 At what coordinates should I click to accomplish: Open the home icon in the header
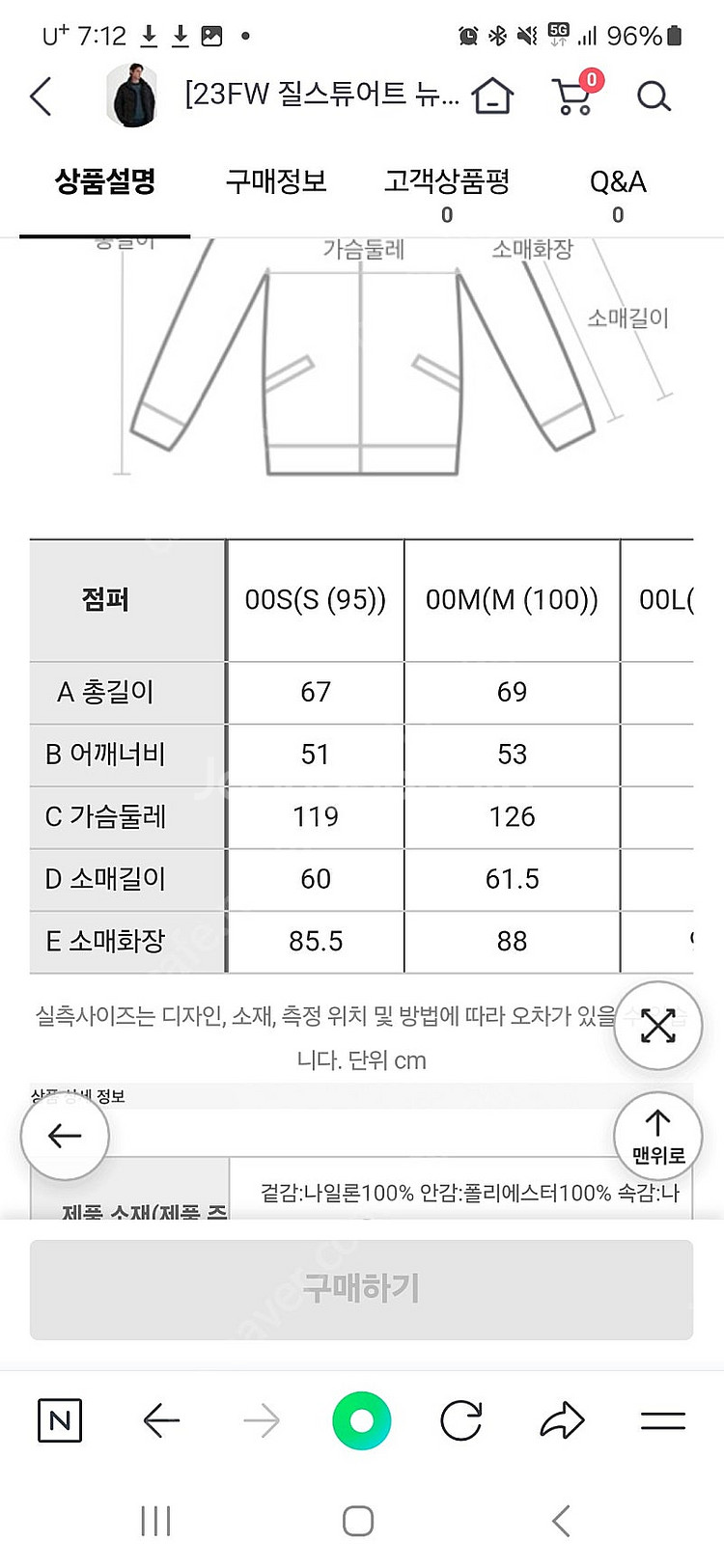(492, 96)
